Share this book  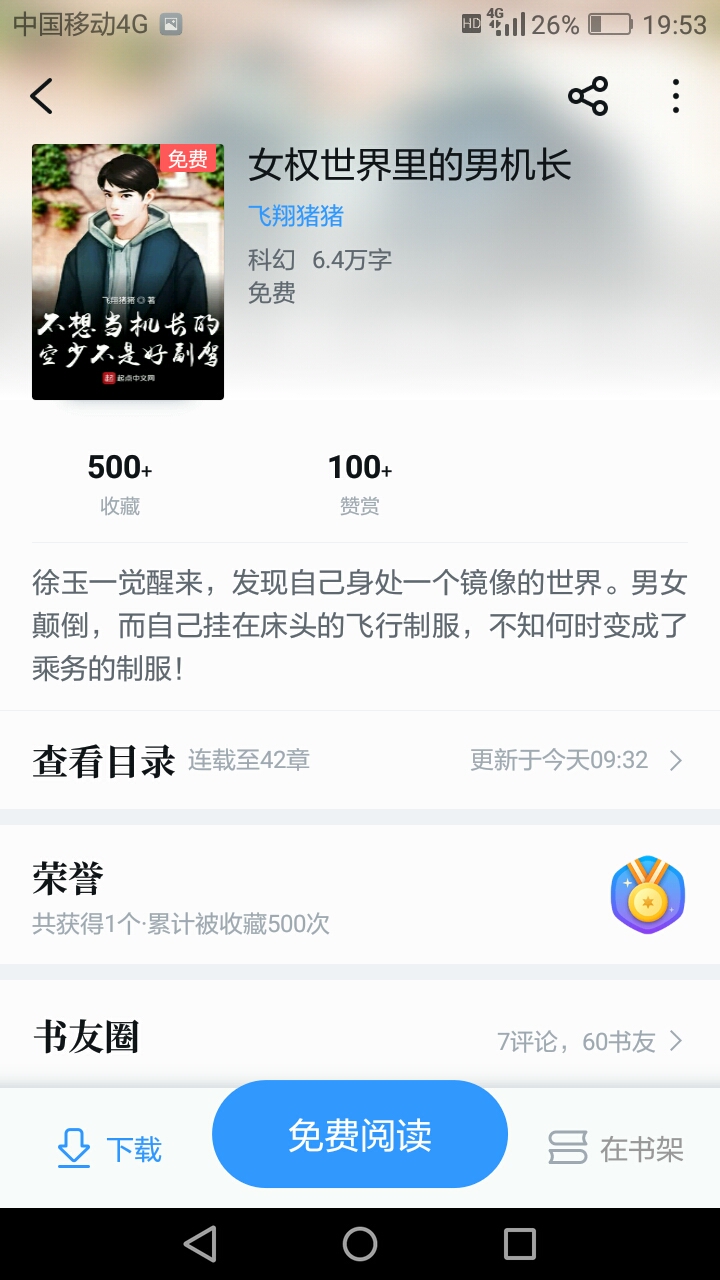[588, 96]
